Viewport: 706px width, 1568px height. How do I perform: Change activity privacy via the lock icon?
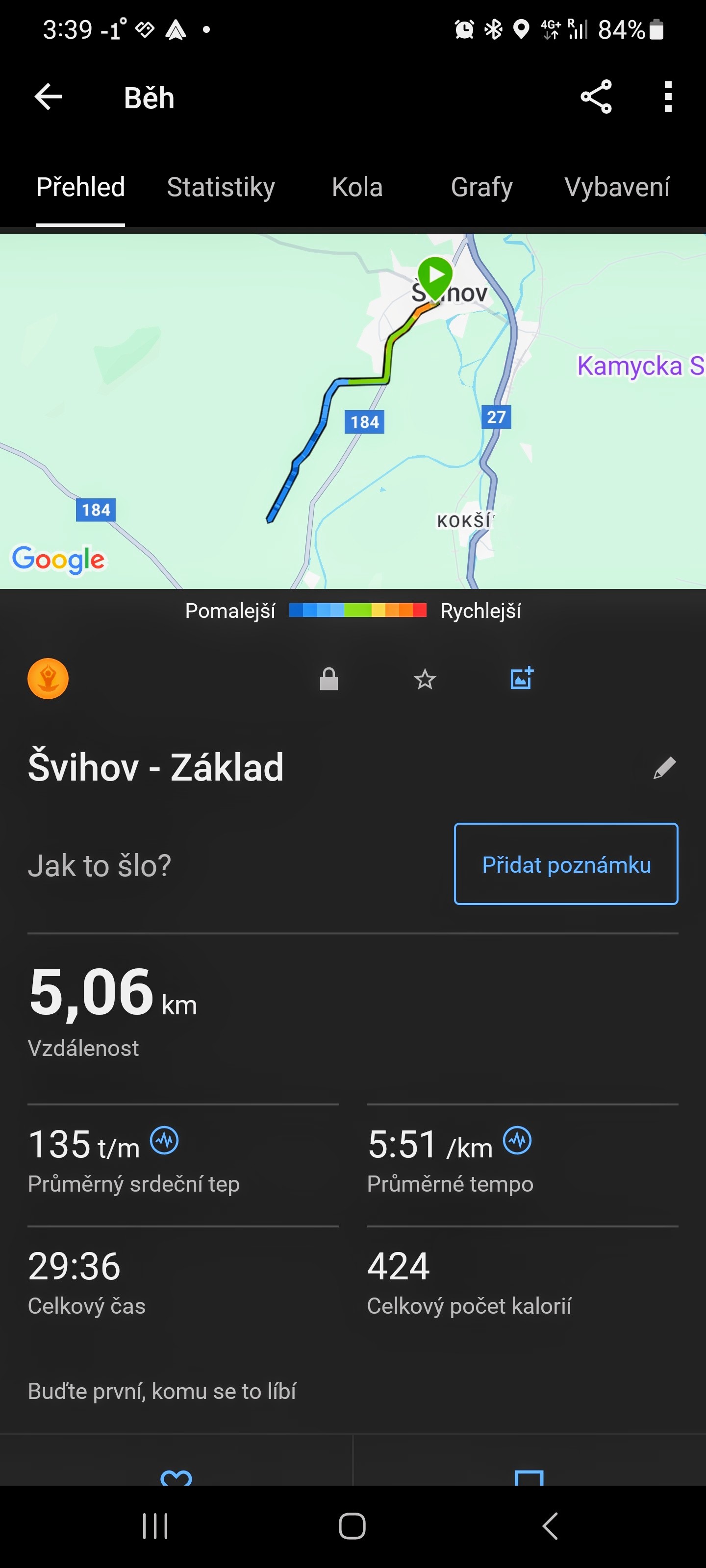click(329, 679)
